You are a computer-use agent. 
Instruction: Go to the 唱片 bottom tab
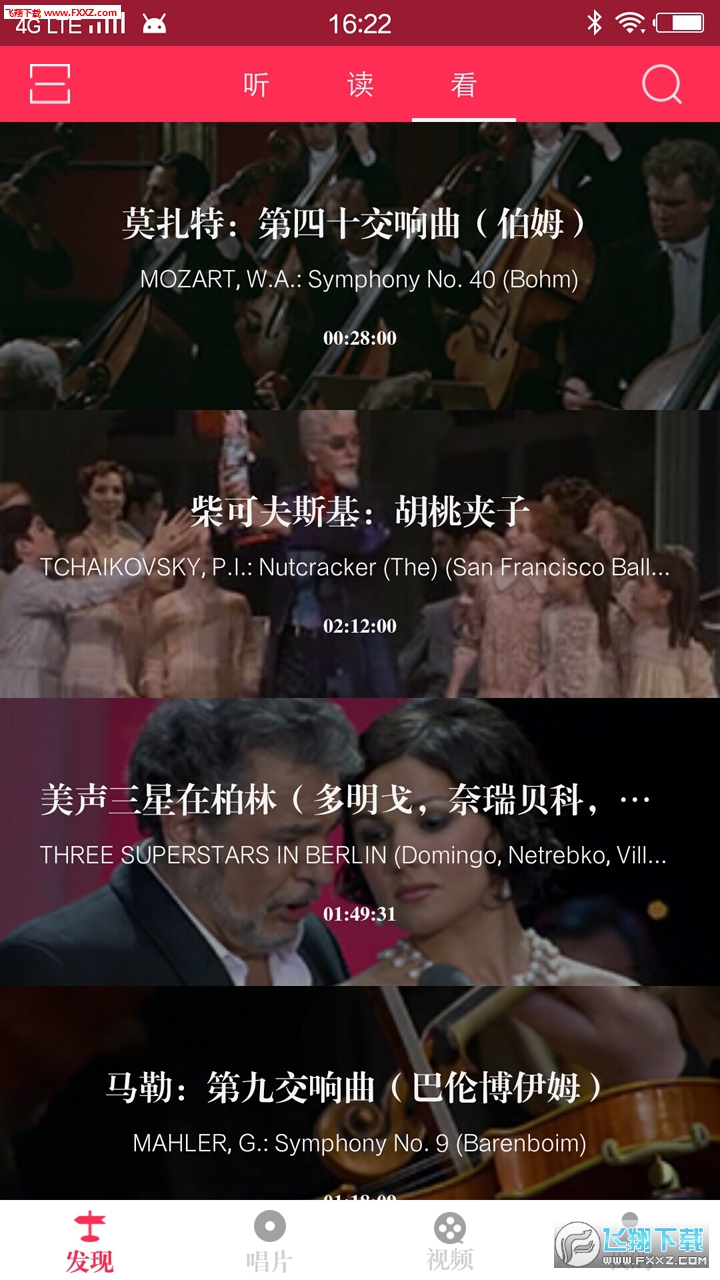(x=269, y=1240)
